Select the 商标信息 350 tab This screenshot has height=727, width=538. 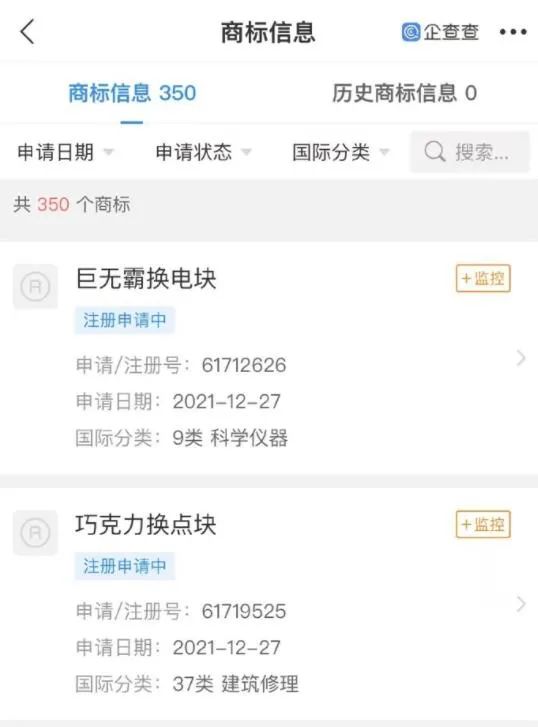click(132, 93)
